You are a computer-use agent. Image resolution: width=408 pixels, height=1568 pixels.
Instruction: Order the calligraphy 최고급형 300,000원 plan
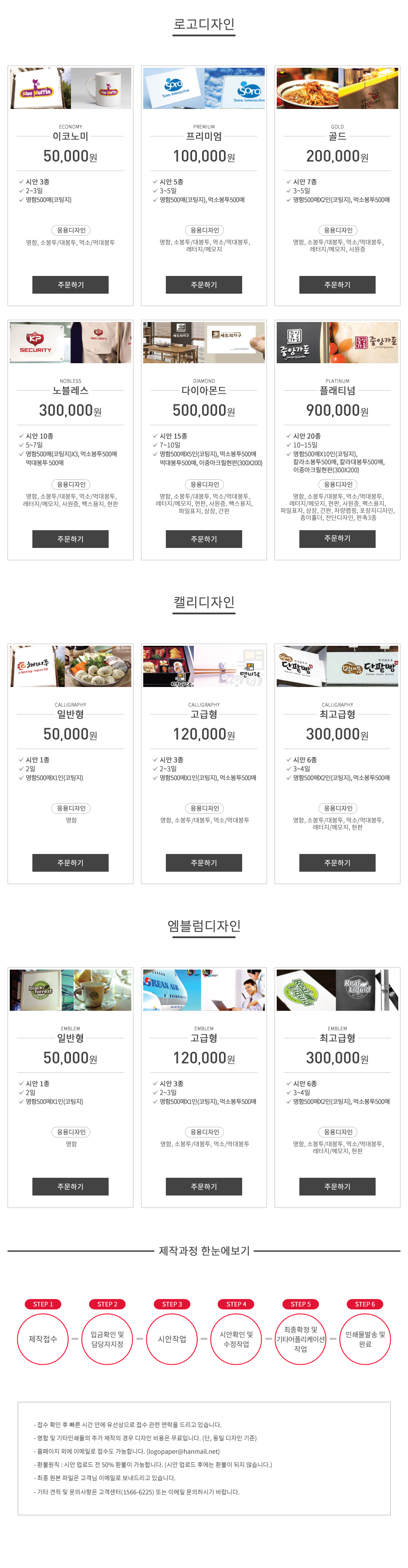(337, 862)
